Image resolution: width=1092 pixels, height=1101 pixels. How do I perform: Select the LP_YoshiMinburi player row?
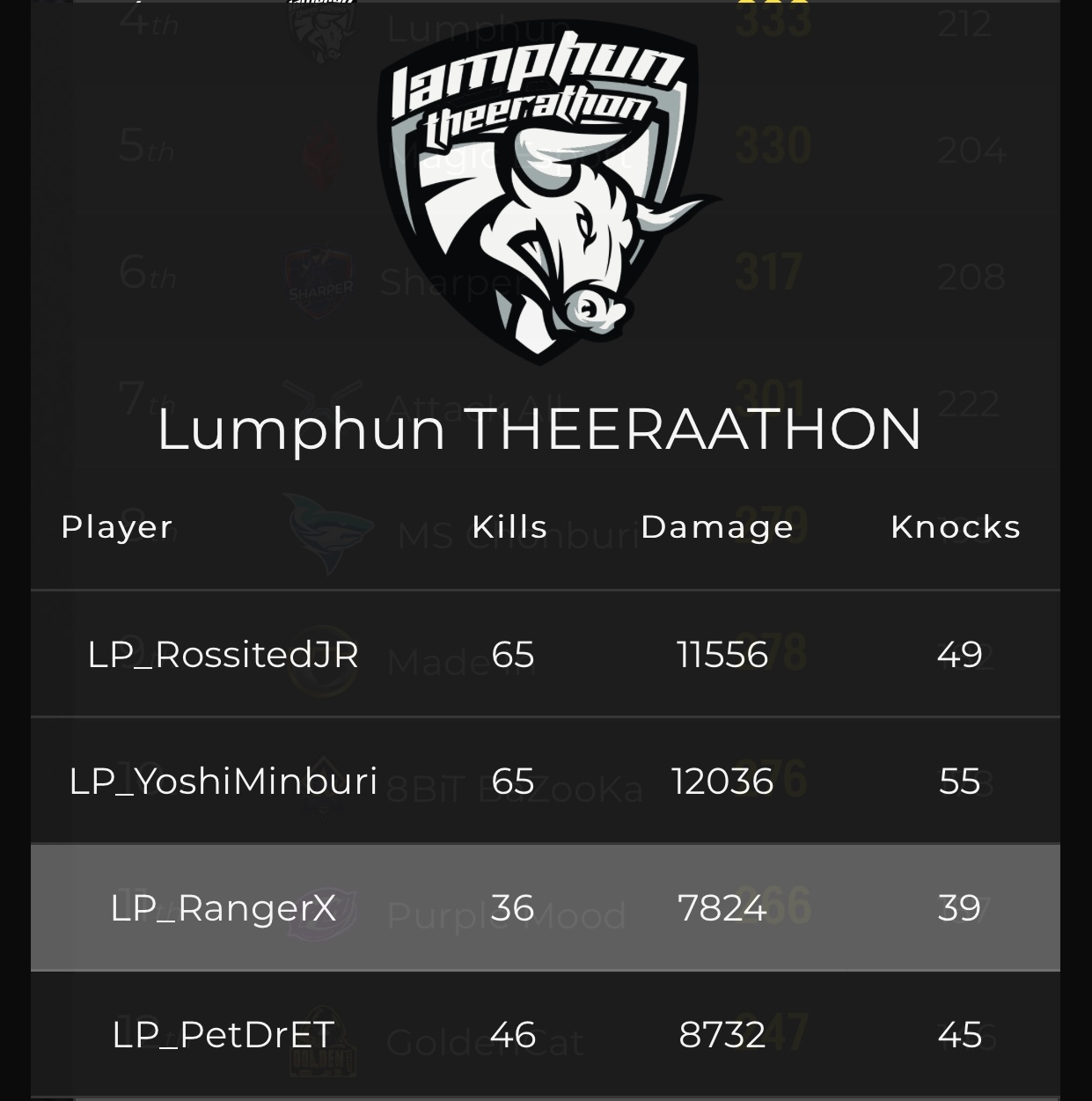coord(546,781)
